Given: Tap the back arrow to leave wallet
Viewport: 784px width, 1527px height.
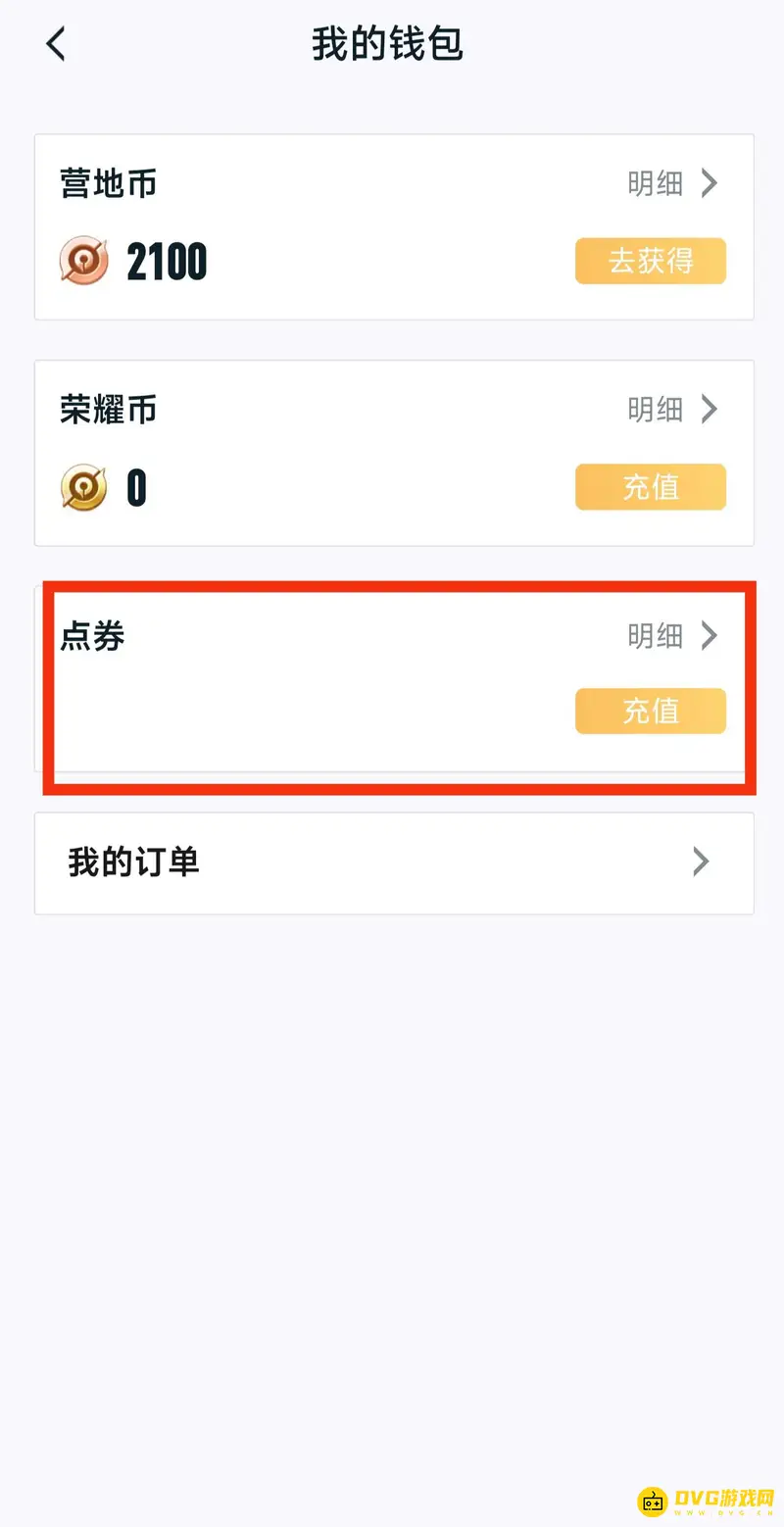Looking at the screenshot, I should pyautogui.click(x=55, y=43).
